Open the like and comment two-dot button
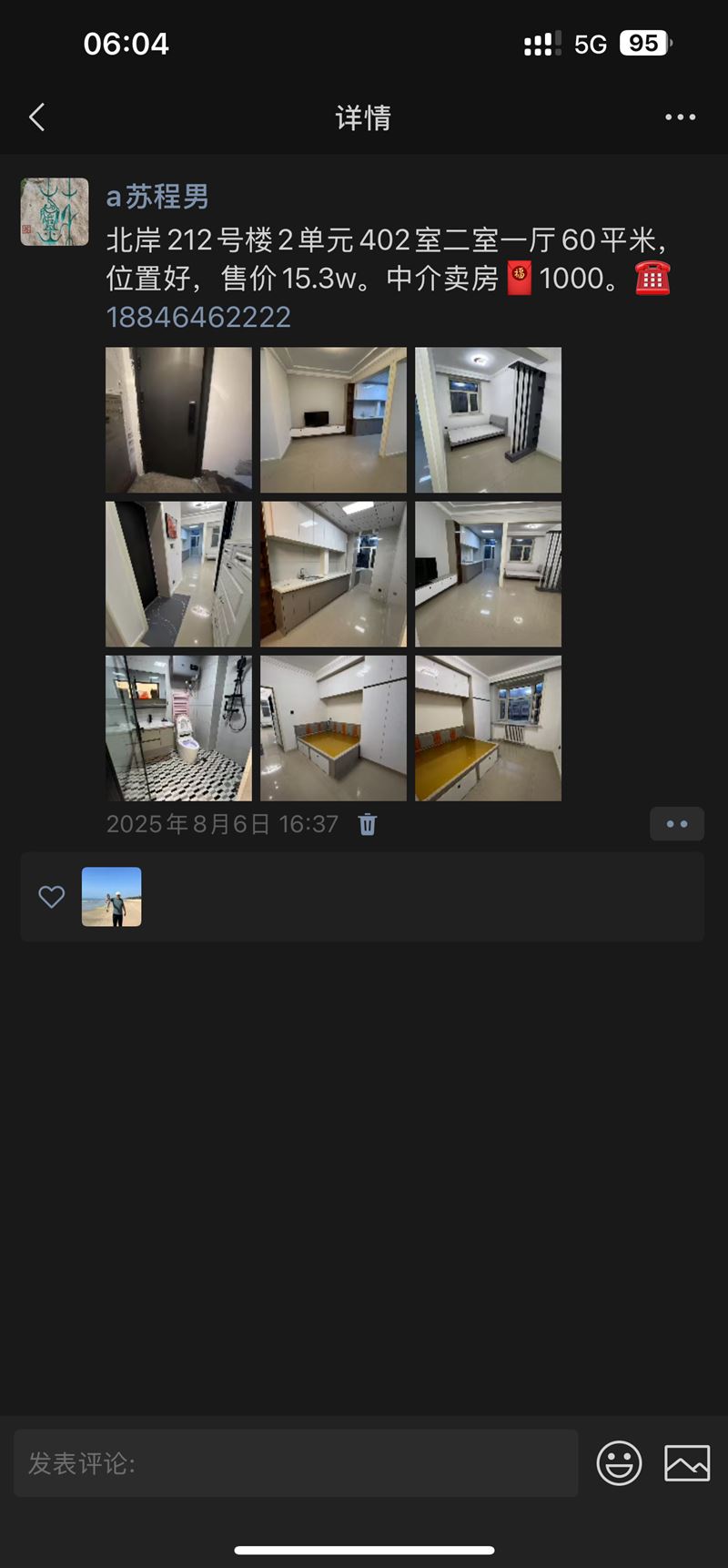 [677, 824]
